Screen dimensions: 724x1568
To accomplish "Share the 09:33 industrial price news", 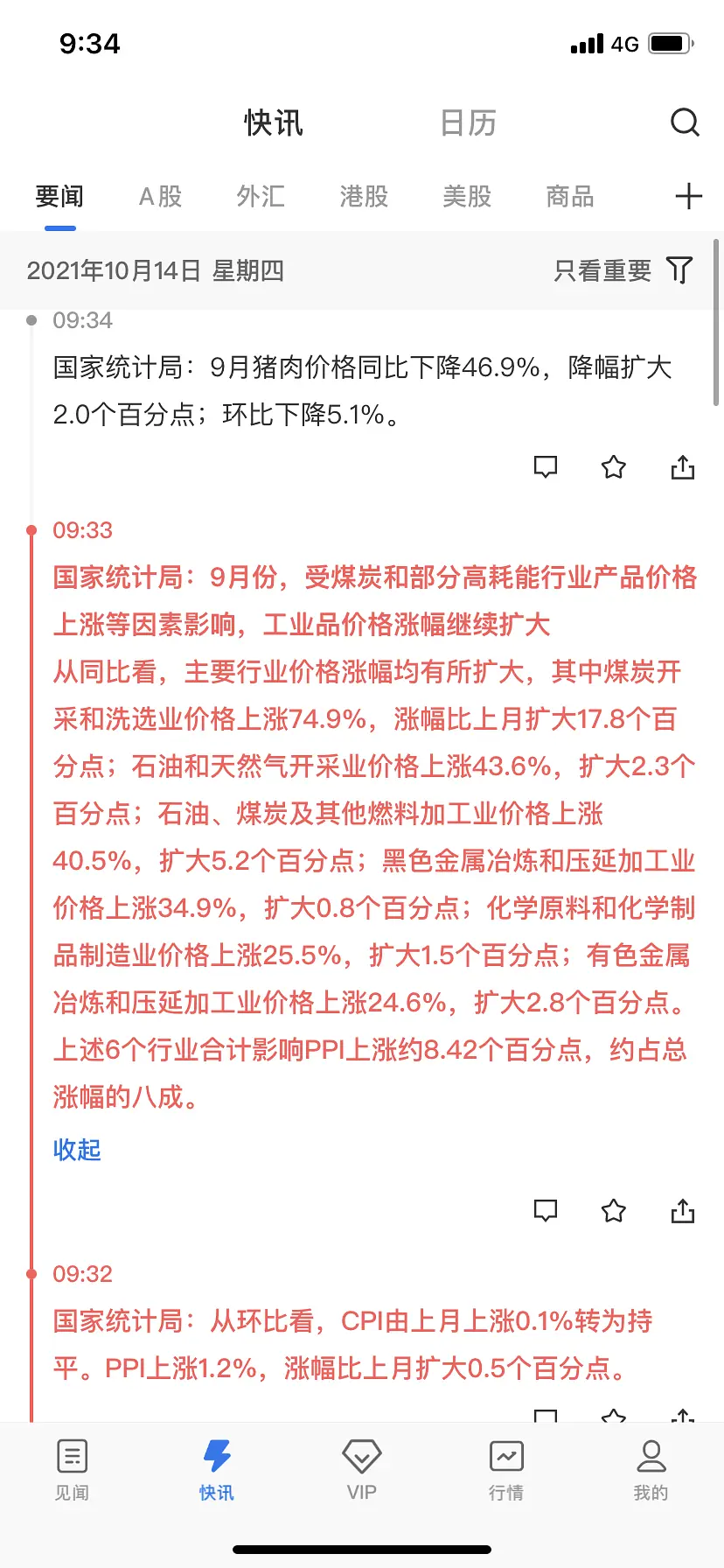I will click(682, 1211).
